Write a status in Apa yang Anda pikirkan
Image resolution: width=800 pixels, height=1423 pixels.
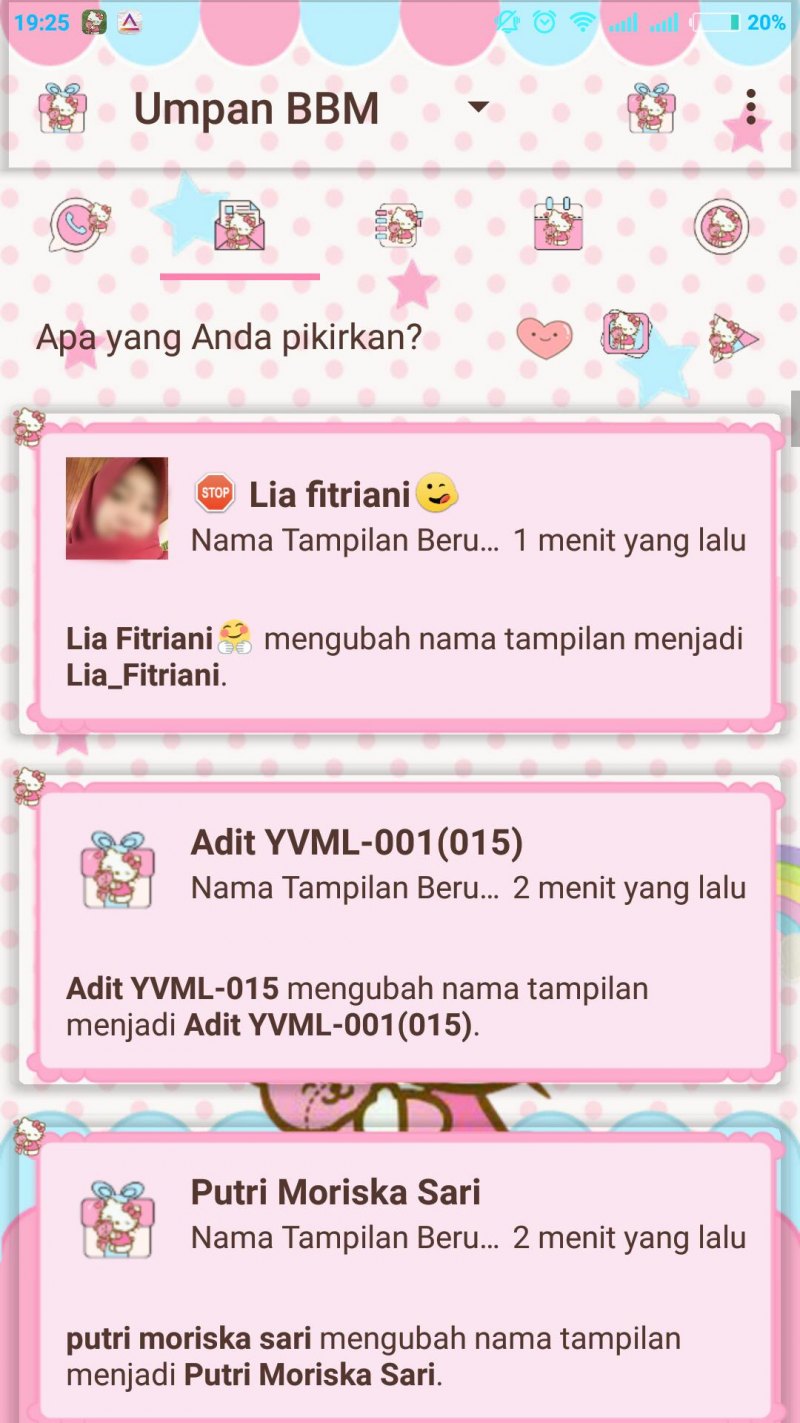[230, 338]
